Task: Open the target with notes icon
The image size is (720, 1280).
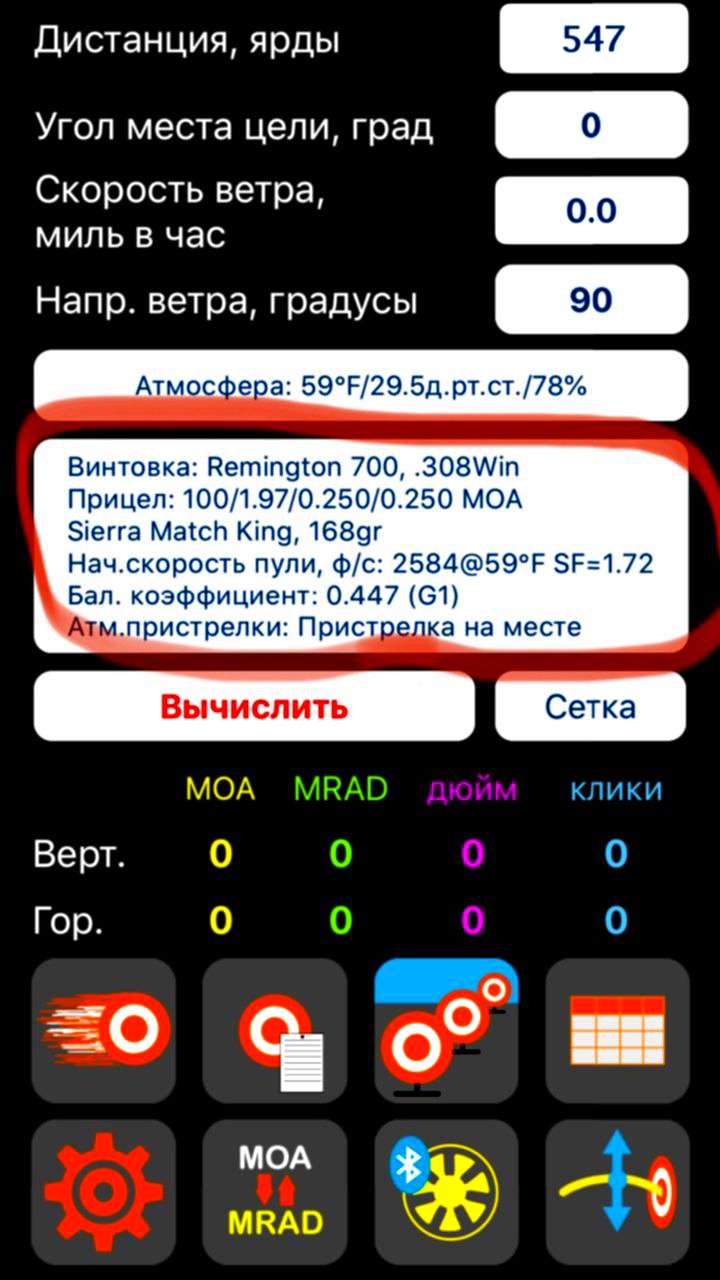Action: [274, 1030]
